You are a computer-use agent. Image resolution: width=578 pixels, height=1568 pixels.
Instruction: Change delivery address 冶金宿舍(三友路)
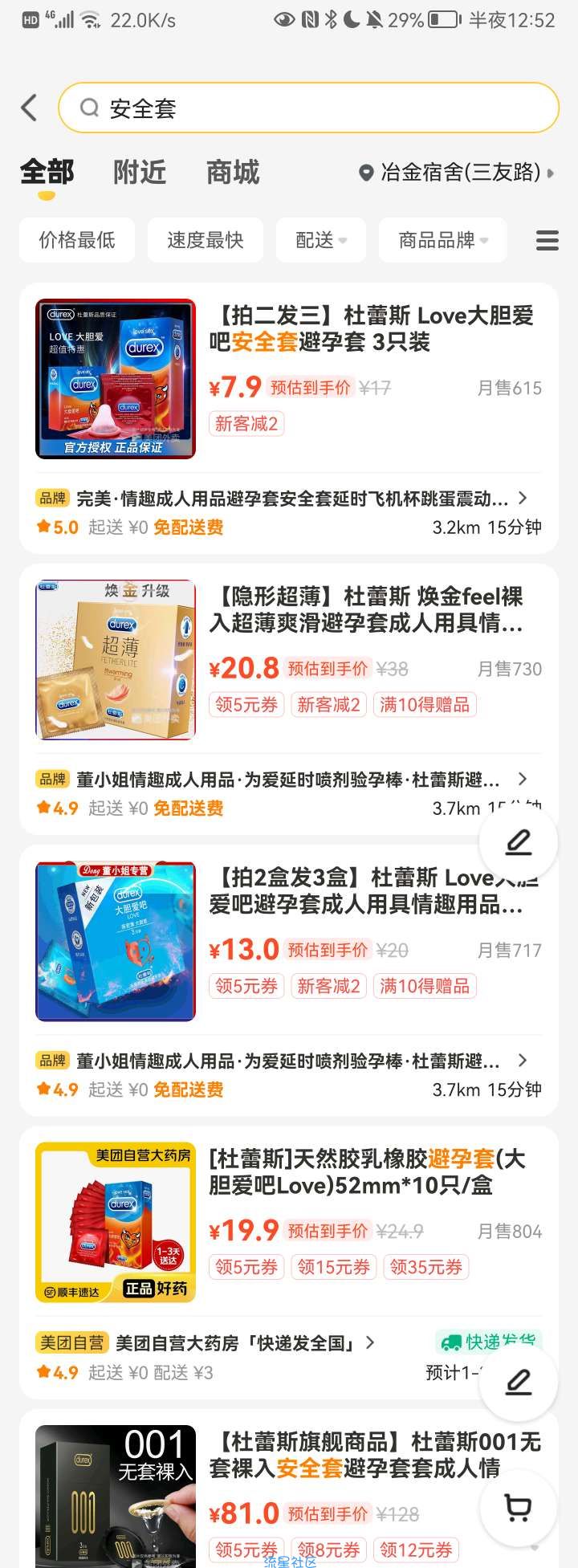point(456,172)
